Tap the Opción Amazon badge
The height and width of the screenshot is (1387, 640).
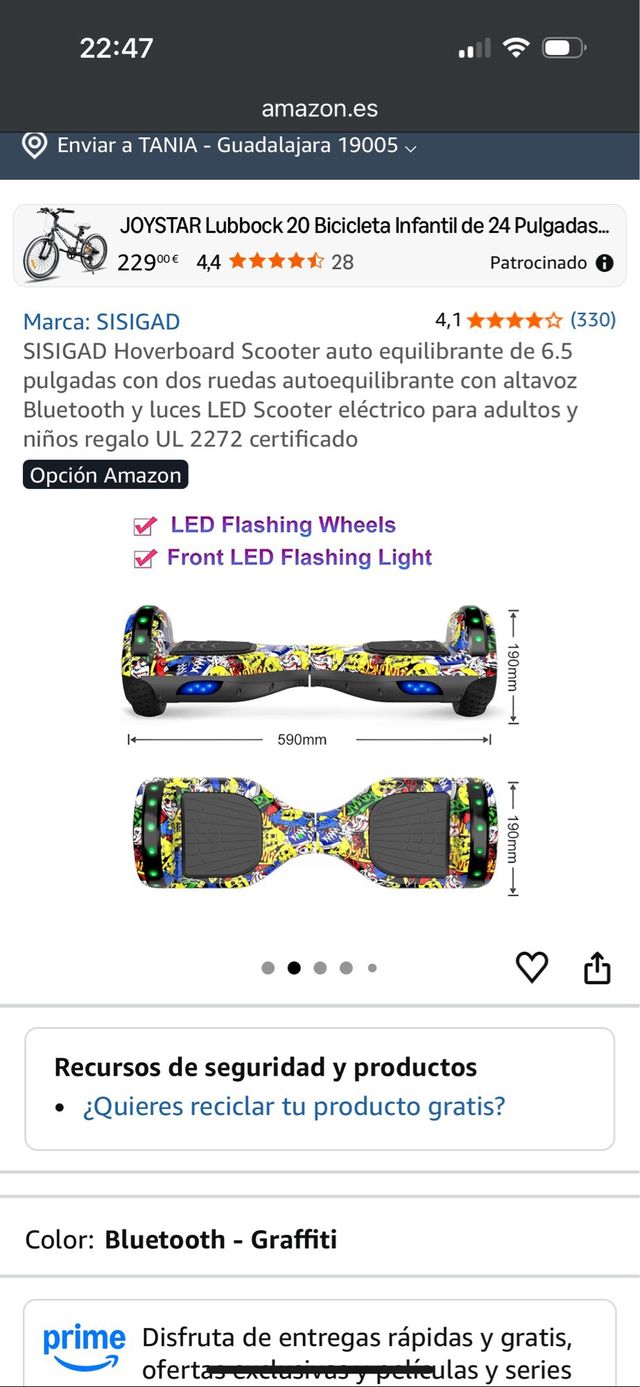coord(105,475)
